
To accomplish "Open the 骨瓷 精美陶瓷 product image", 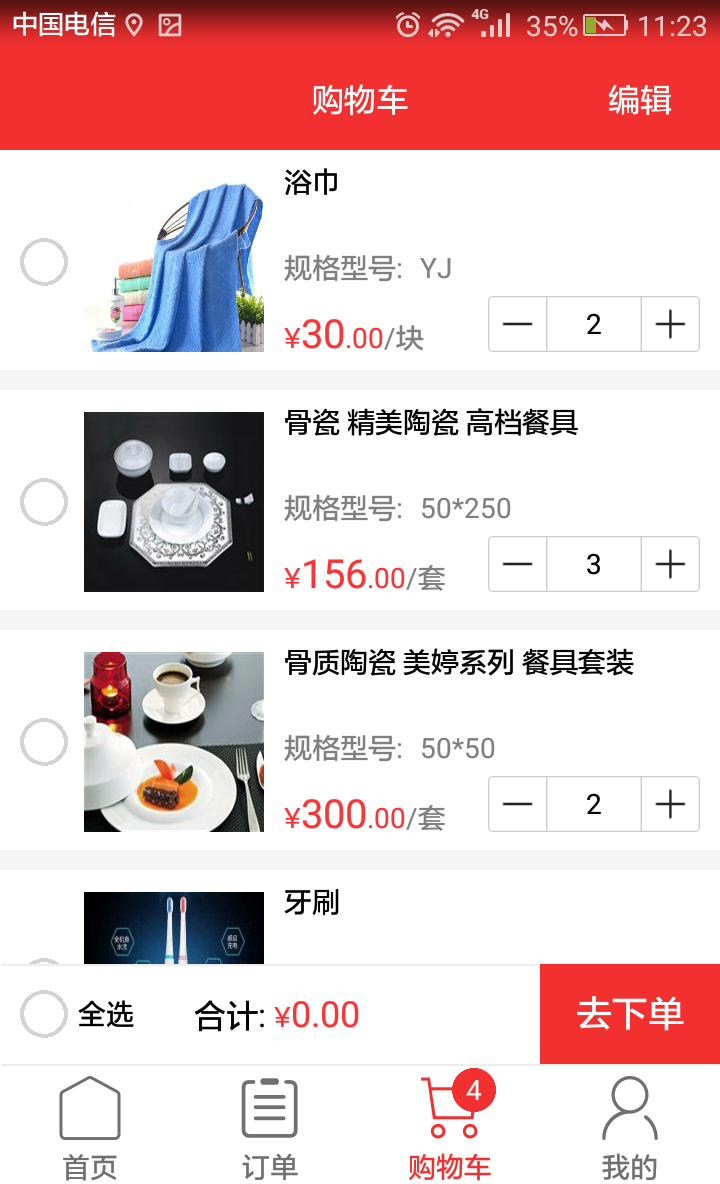I will pyautogui.click(x=174, y=502).
